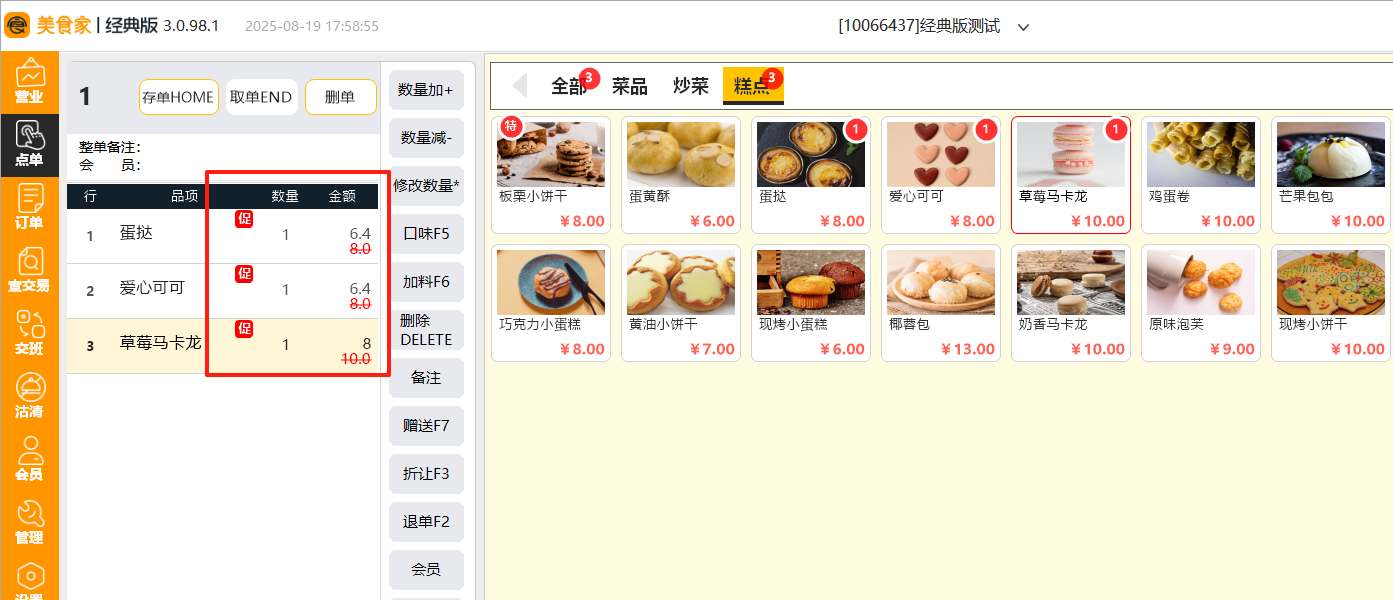
Task: Decrease quantity with 数量减-
Action: click(x=426, y=138)
